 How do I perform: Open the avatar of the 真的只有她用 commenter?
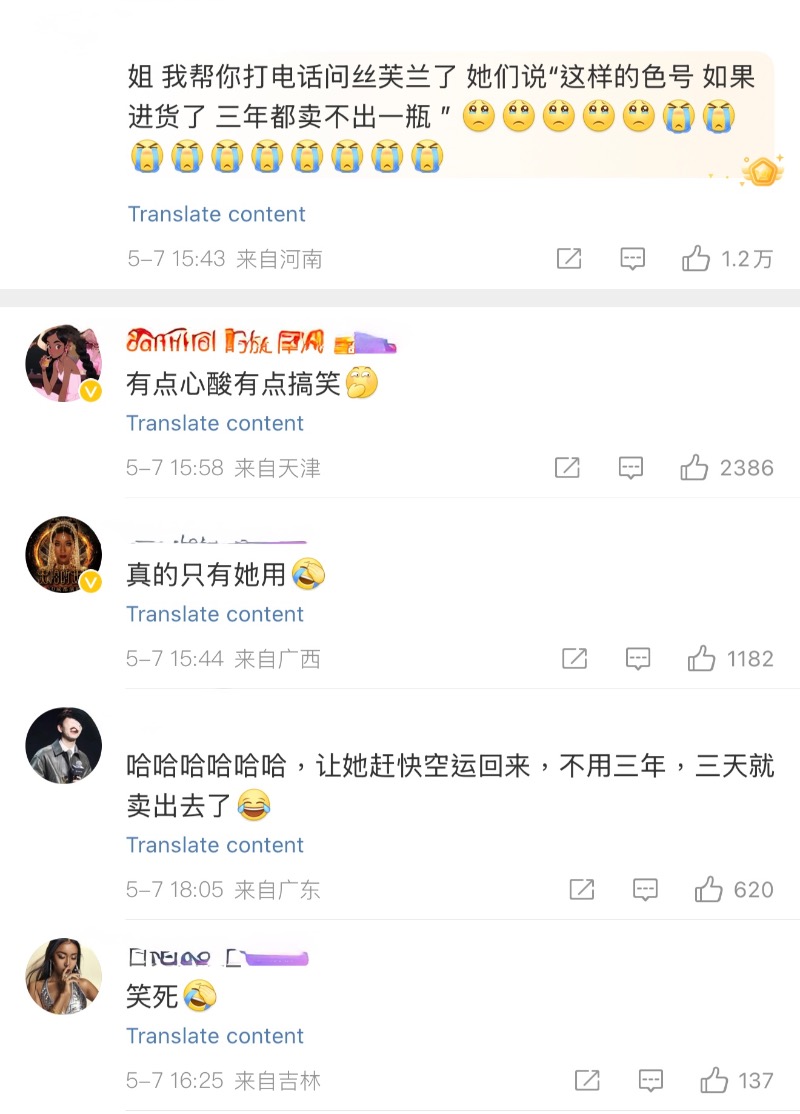pos(63,556)
